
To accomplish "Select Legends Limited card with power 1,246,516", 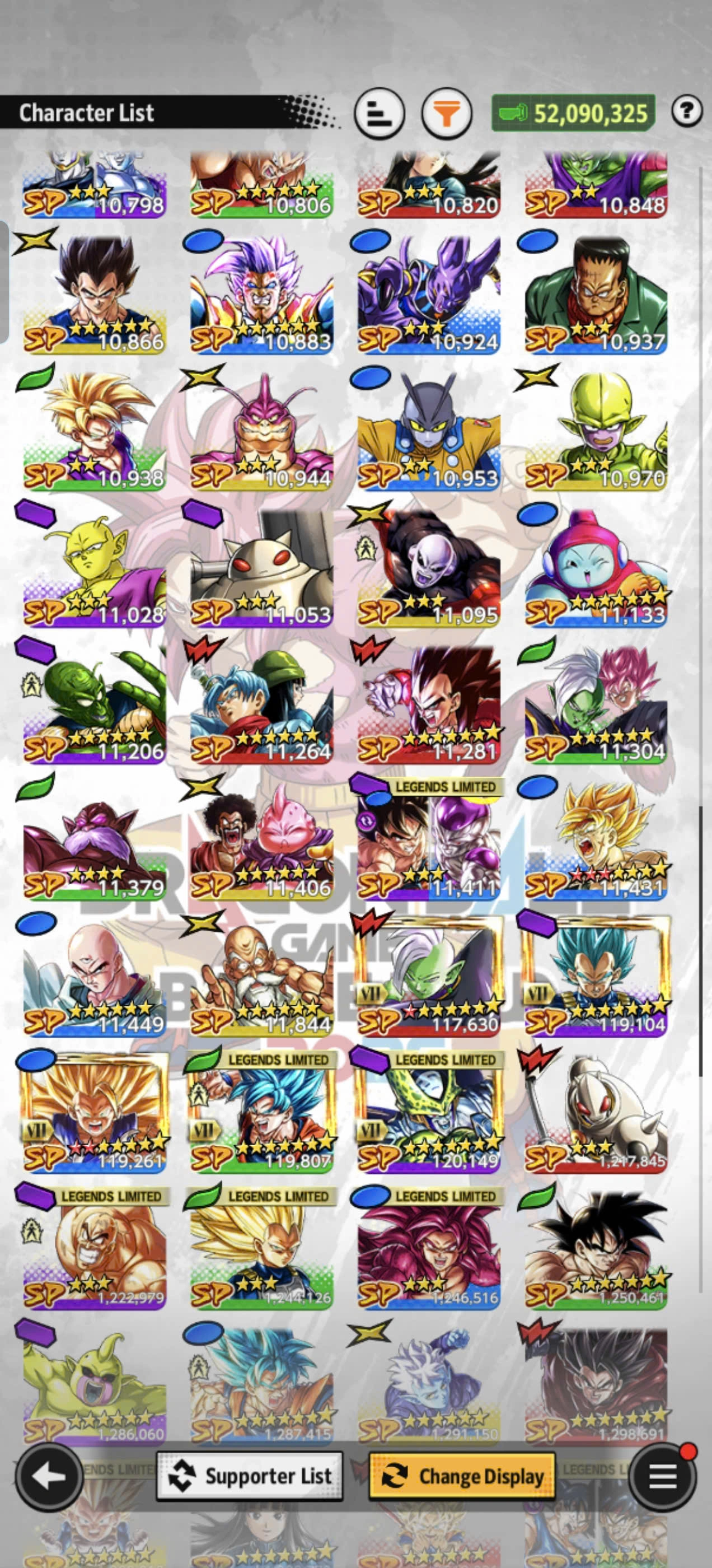I will 429,1252.
